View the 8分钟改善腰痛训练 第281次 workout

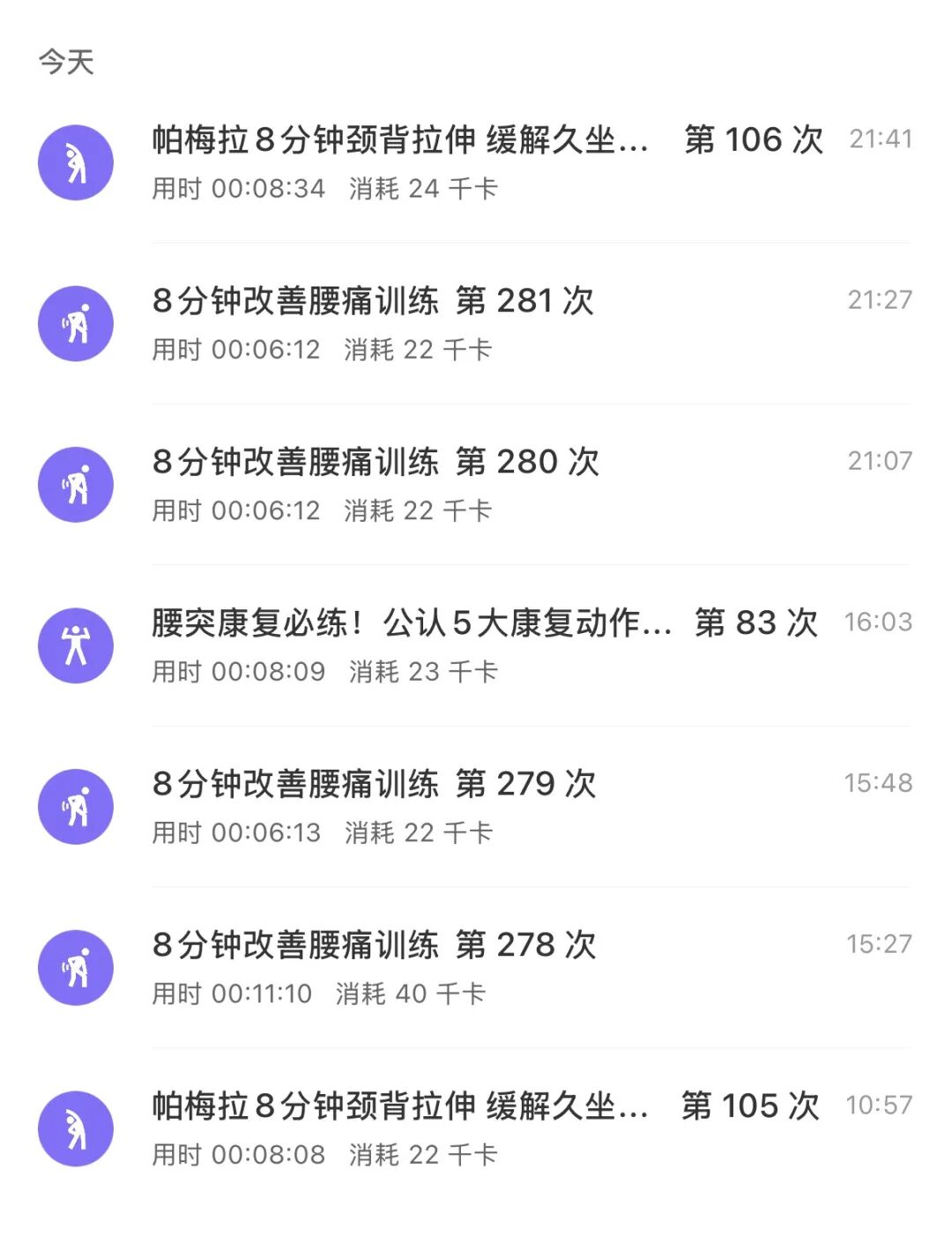click(476, 324)
